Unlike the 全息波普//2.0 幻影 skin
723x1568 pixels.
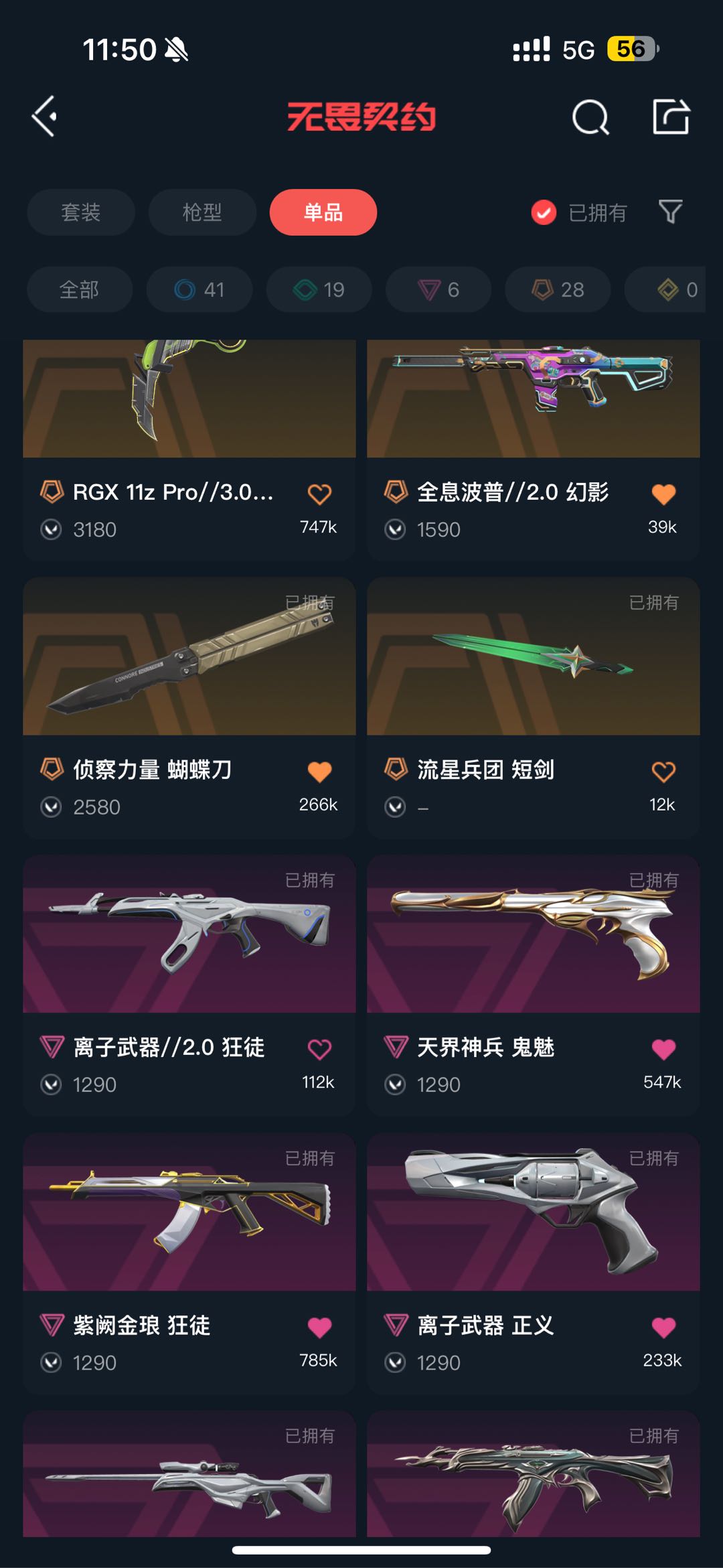click(663, 494)
